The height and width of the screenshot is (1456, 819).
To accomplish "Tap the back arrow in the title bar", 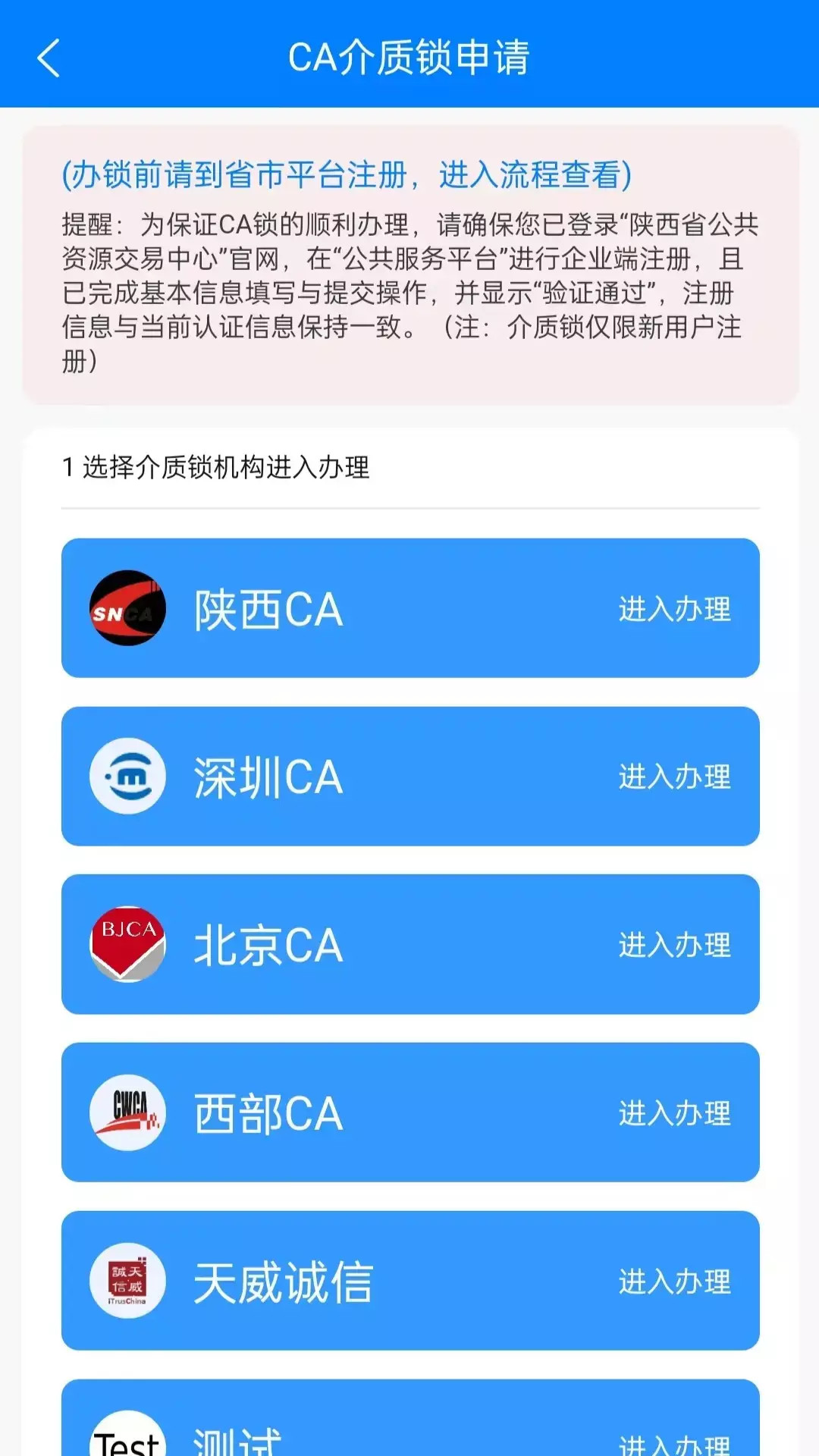I will coord(49,59).
